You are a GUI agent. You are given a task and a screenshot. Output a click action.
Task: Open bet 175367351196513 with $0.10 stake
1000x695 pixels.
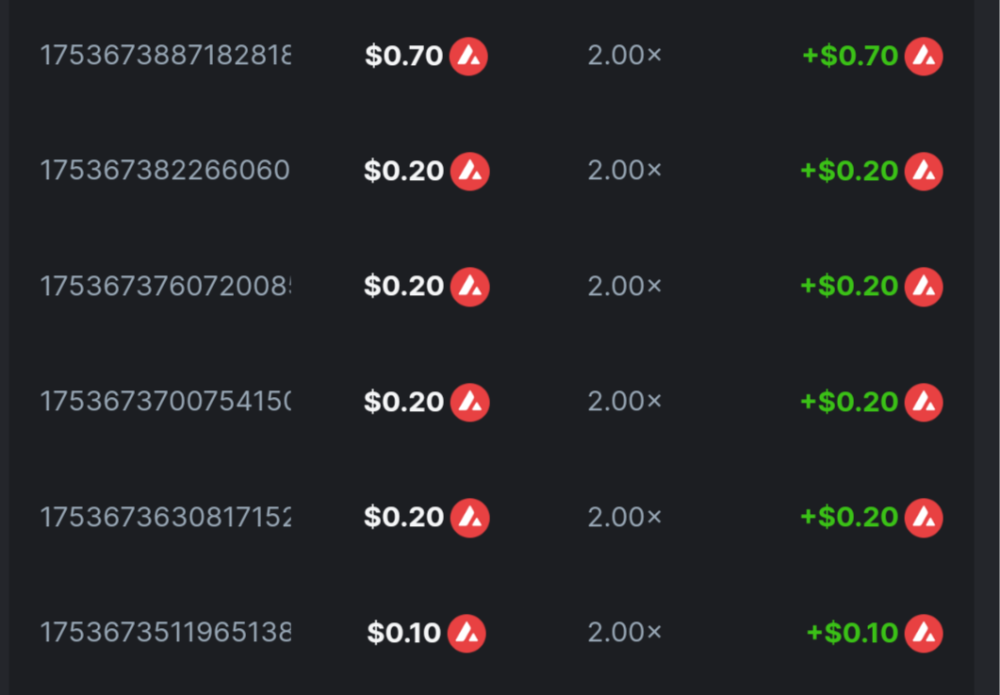click(165, 633)
